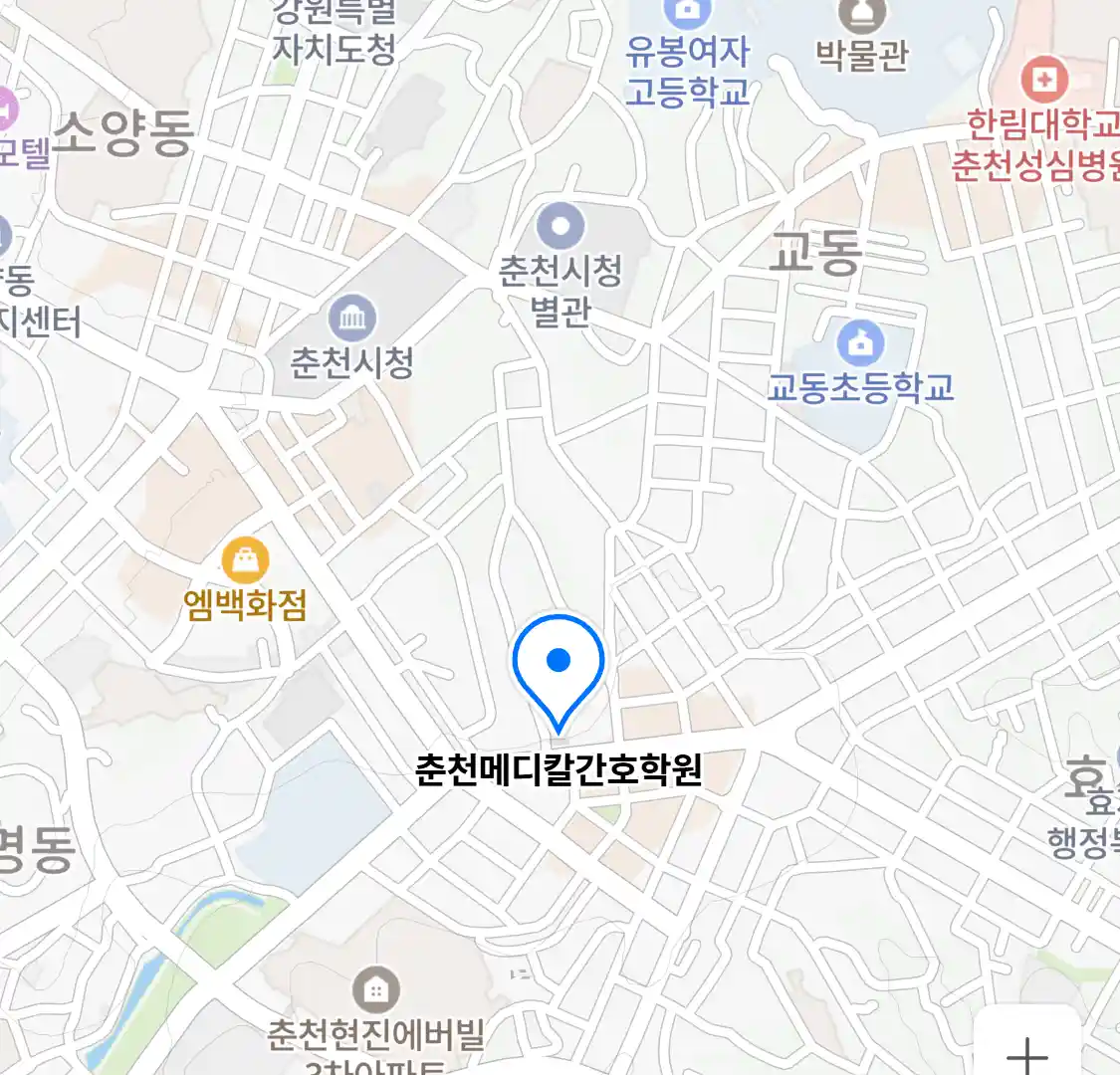This screenshot has height=1075, width=1120.
Task: Open the 한림대학교 춘천성심병원 hospital marker
Action: pyautogui.click(x=1043, y=80)
